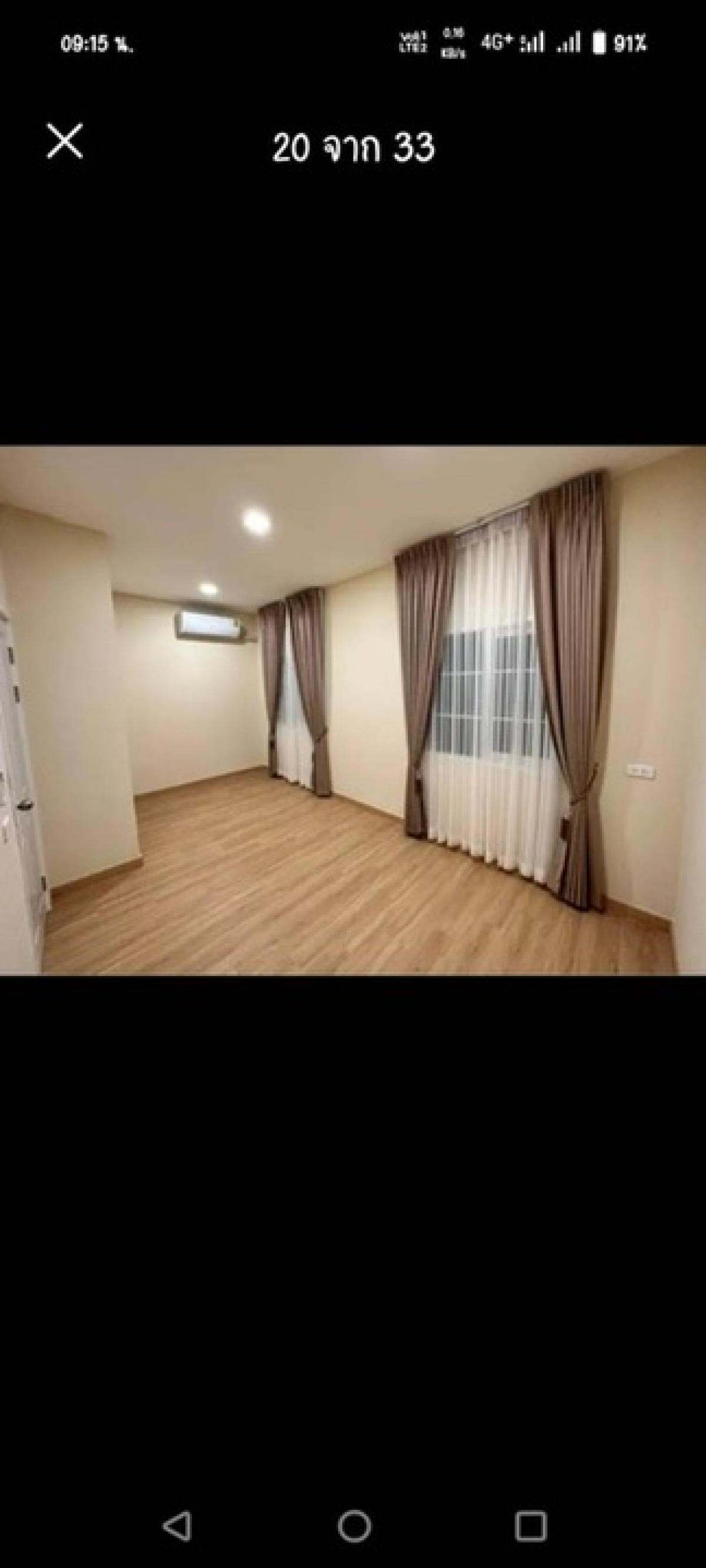Tap the room photo to toggle controls
The image size is (706, 1568).
pyautogui.click(x=352, y=710)
